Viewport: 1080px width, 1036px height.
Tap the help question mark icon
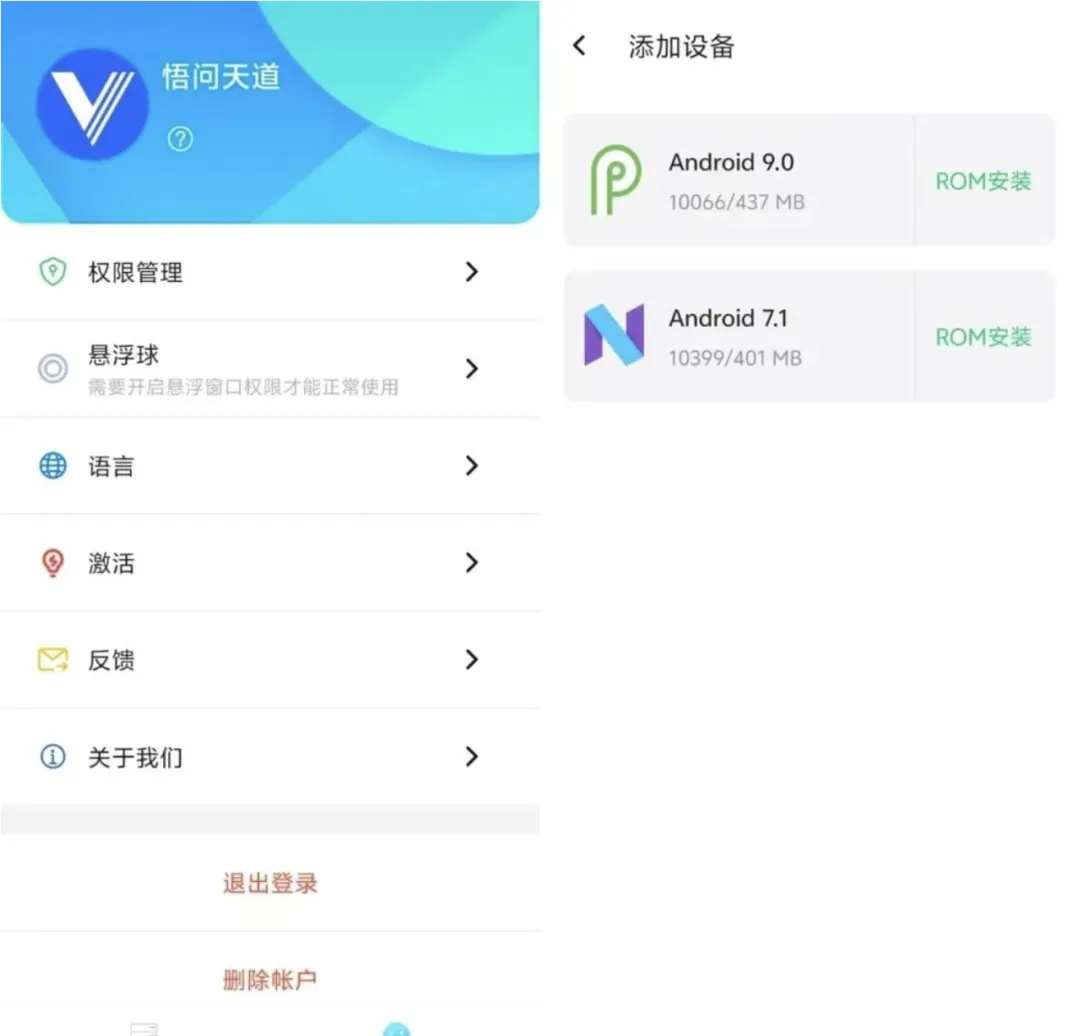pyautogui.click(x=180, y=139)
